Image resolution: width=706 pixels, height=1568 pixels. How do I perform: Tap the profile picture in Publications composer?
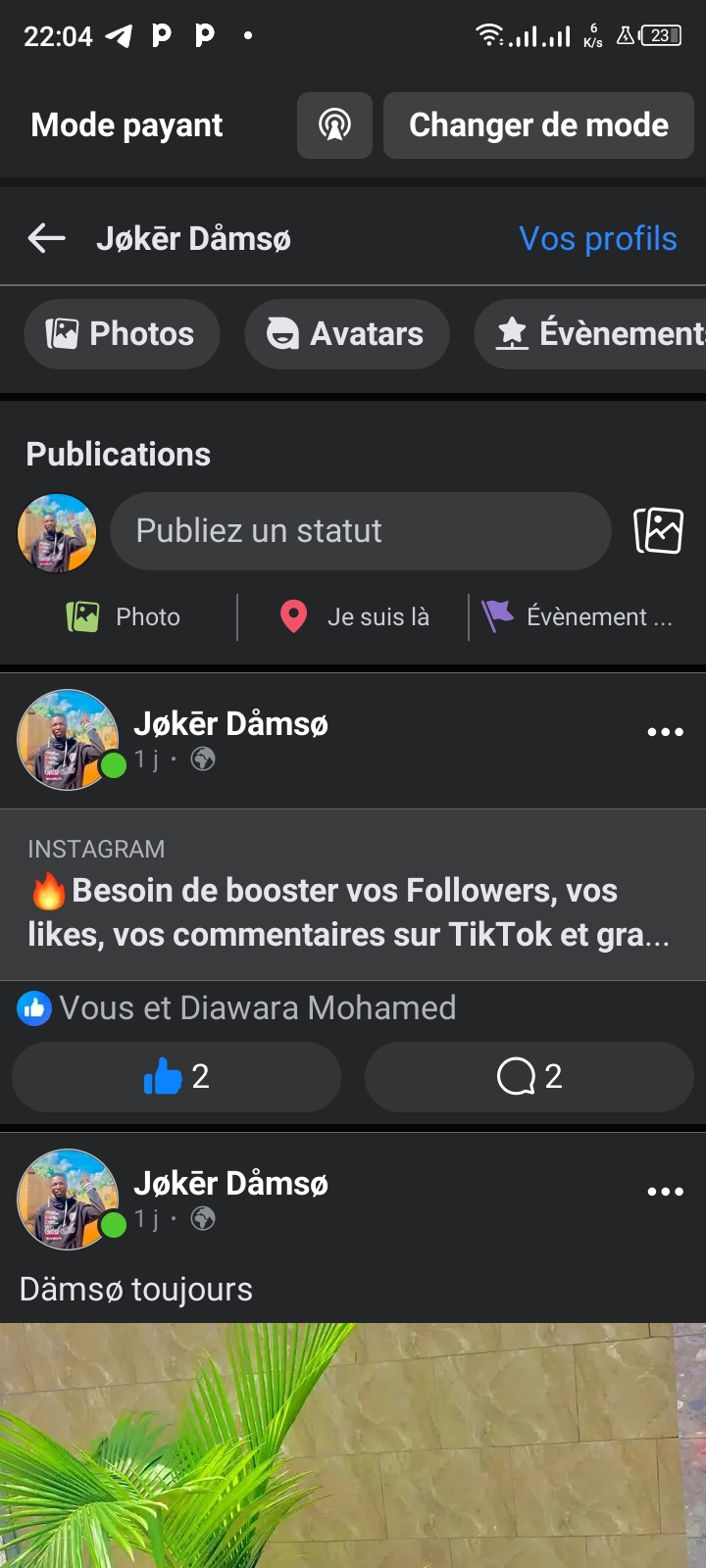point(57,532)
